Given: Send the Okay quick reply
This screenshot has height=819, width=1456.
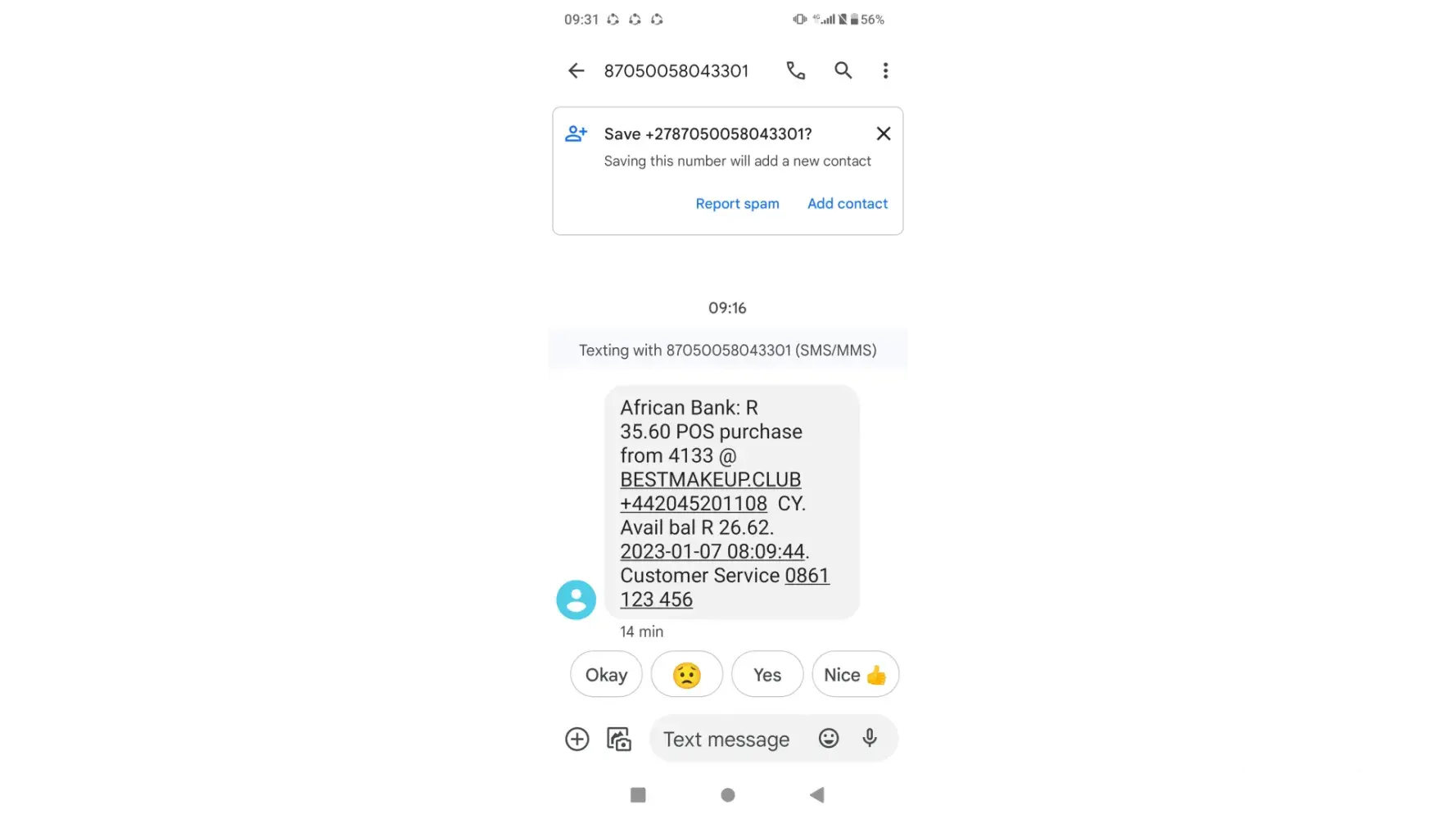Looking at the screenshot, I should coord(606,675).
